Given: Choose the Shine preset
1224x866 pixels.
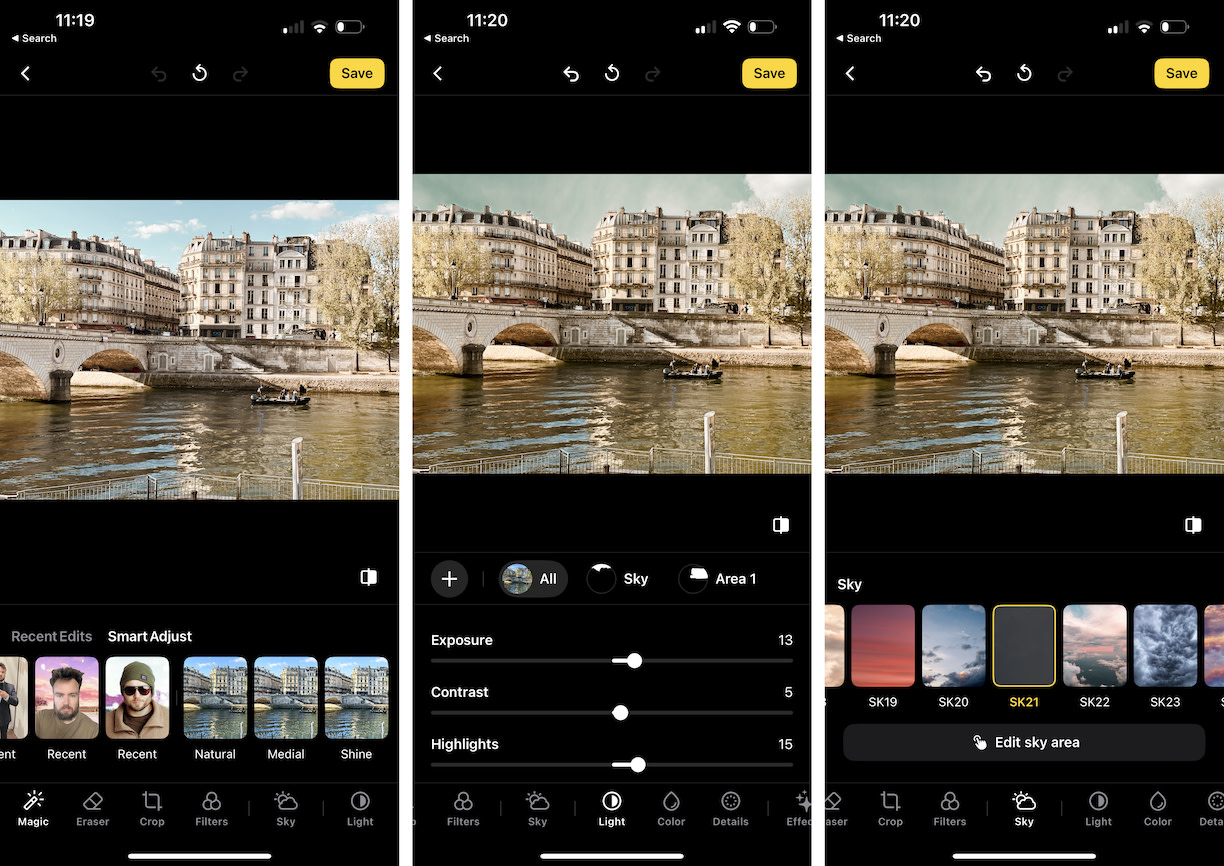Looking at the screenshot, I should coord(356,697).
